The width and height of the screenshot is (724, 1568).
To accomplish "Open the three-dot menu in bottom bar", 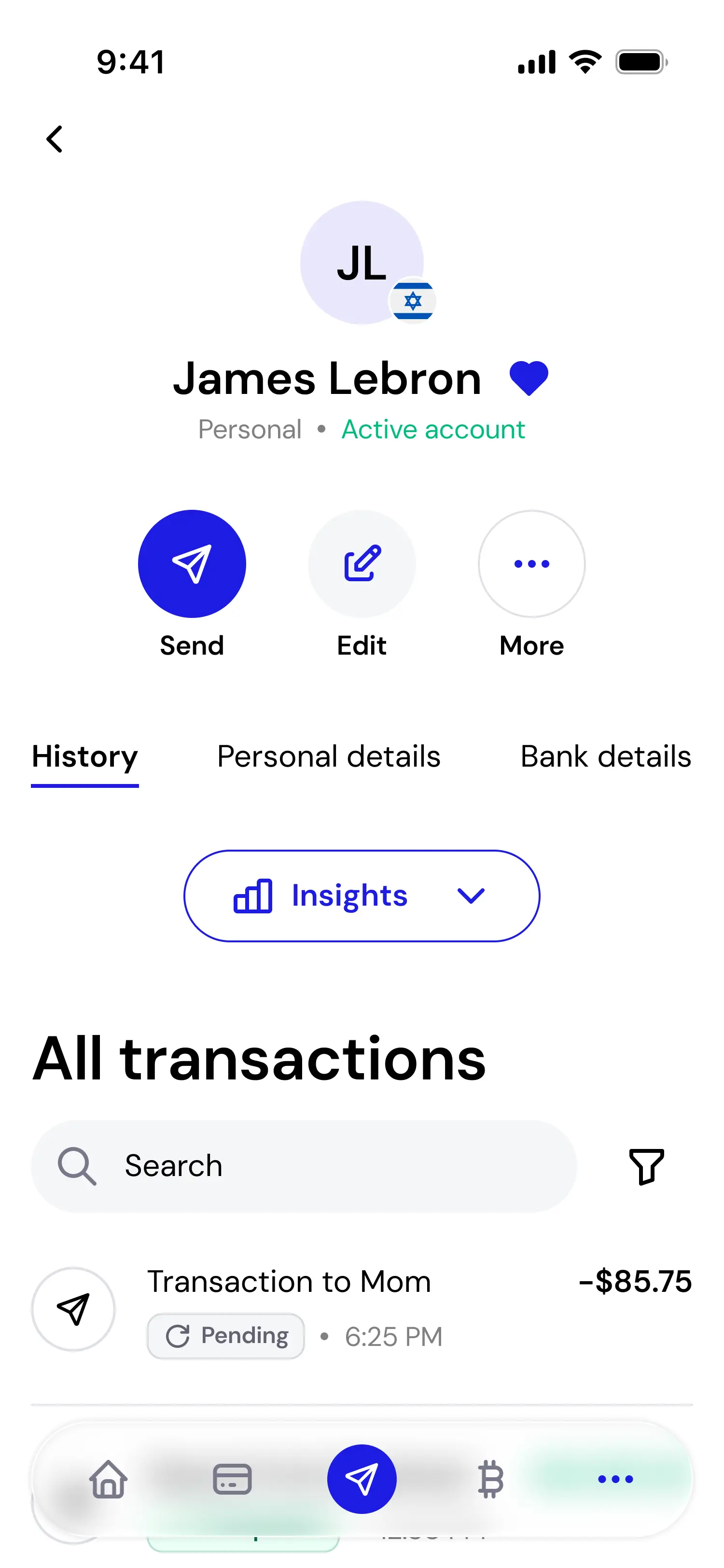I will tap(615, 1479).
